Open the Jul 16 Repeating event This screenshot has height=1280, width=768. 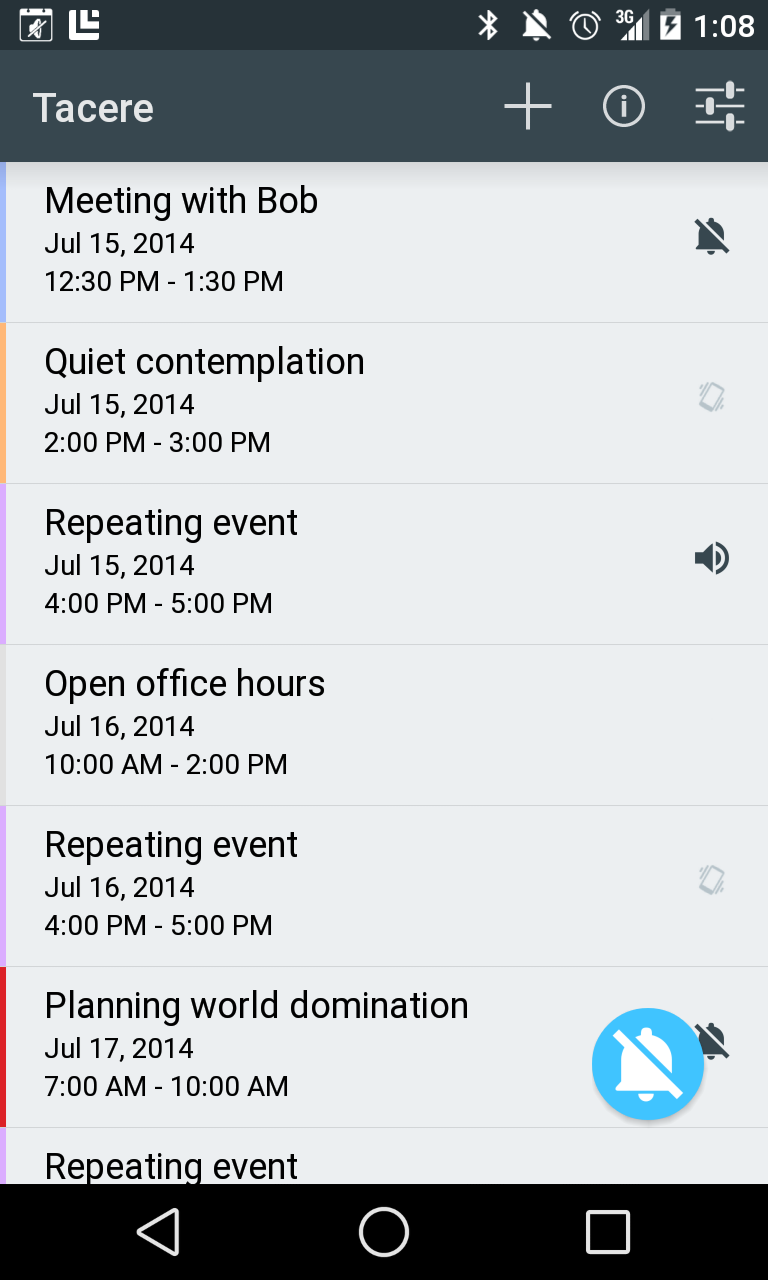300,886
